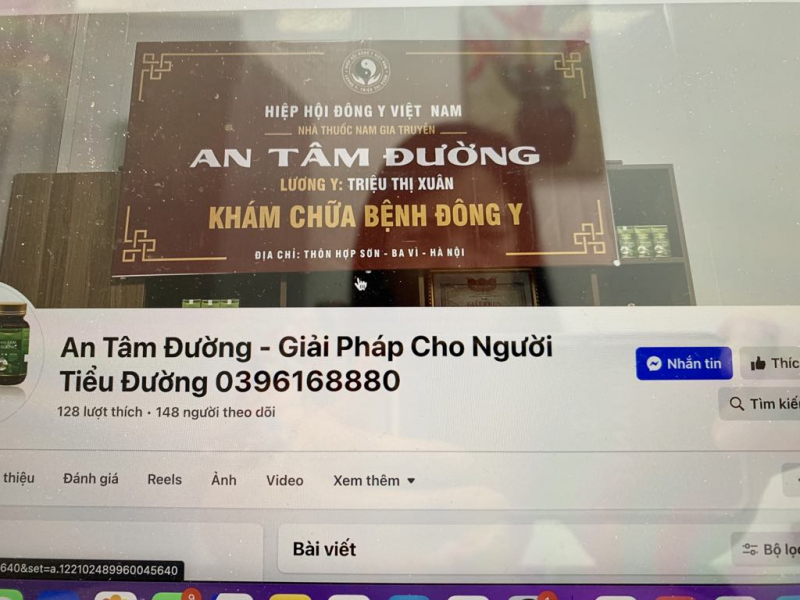Image resolution: width=800 pixels, height=600 pixels.
Task: Open the Tìm kiếm search button
Action: pos(763,404)
